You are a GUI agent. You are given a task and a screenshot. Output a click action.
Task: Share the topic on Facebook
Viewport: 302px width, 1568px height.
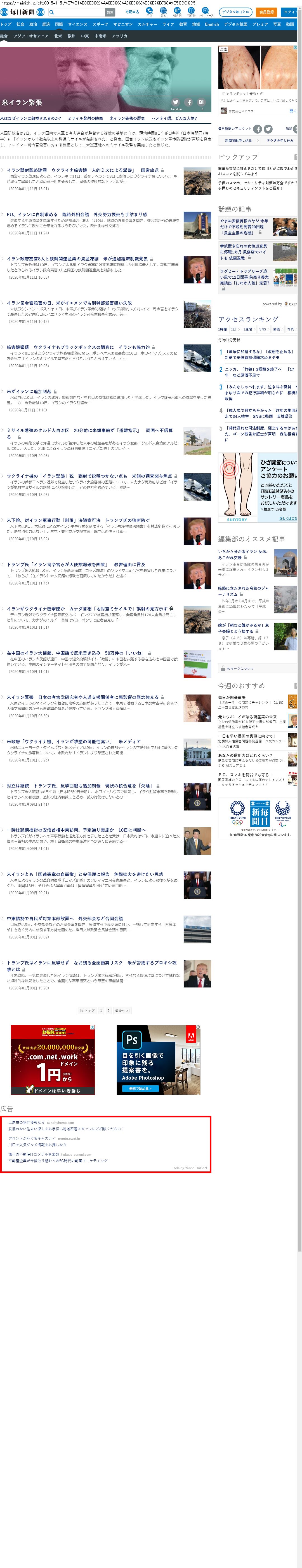coord(188,102)
